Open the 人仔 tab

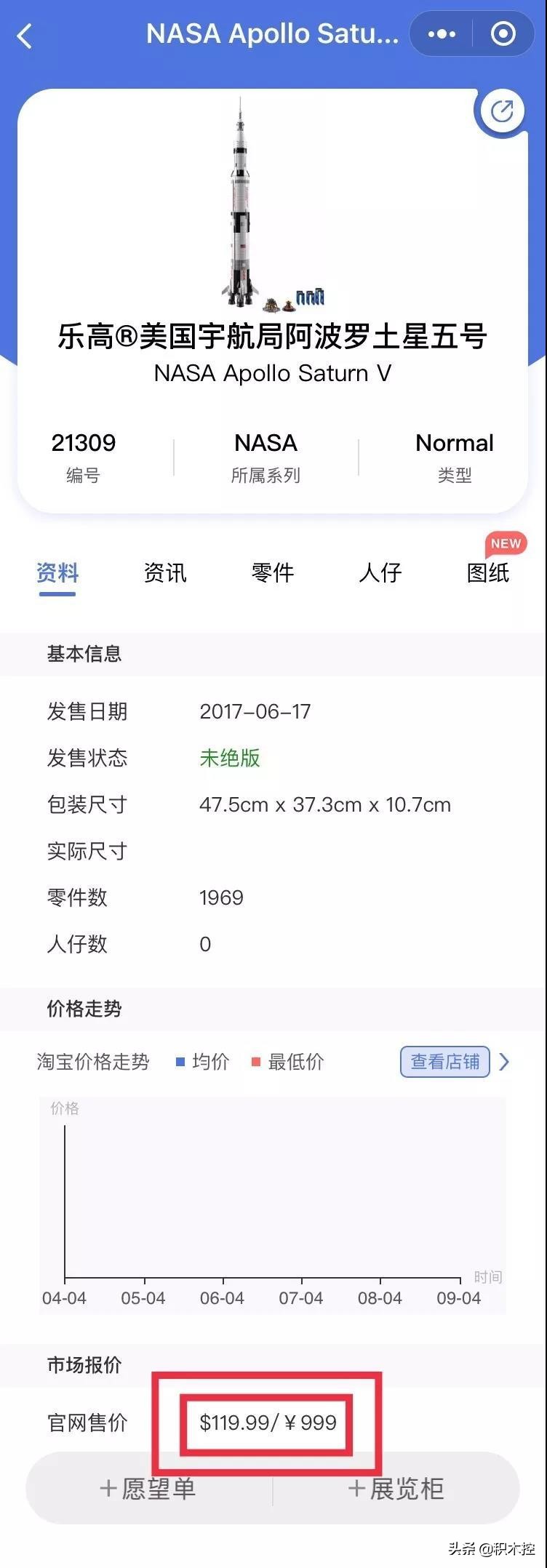[381, 573]
